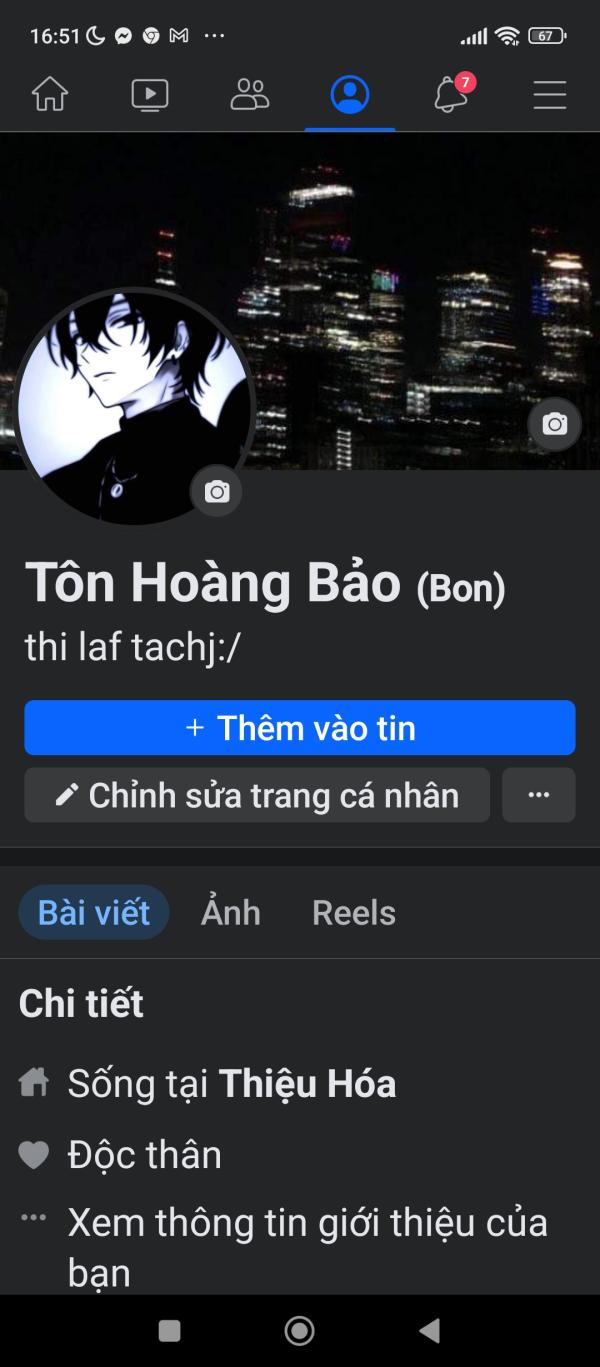
Task: Tap Thêm vào tin button
Action: click(300, 728)
